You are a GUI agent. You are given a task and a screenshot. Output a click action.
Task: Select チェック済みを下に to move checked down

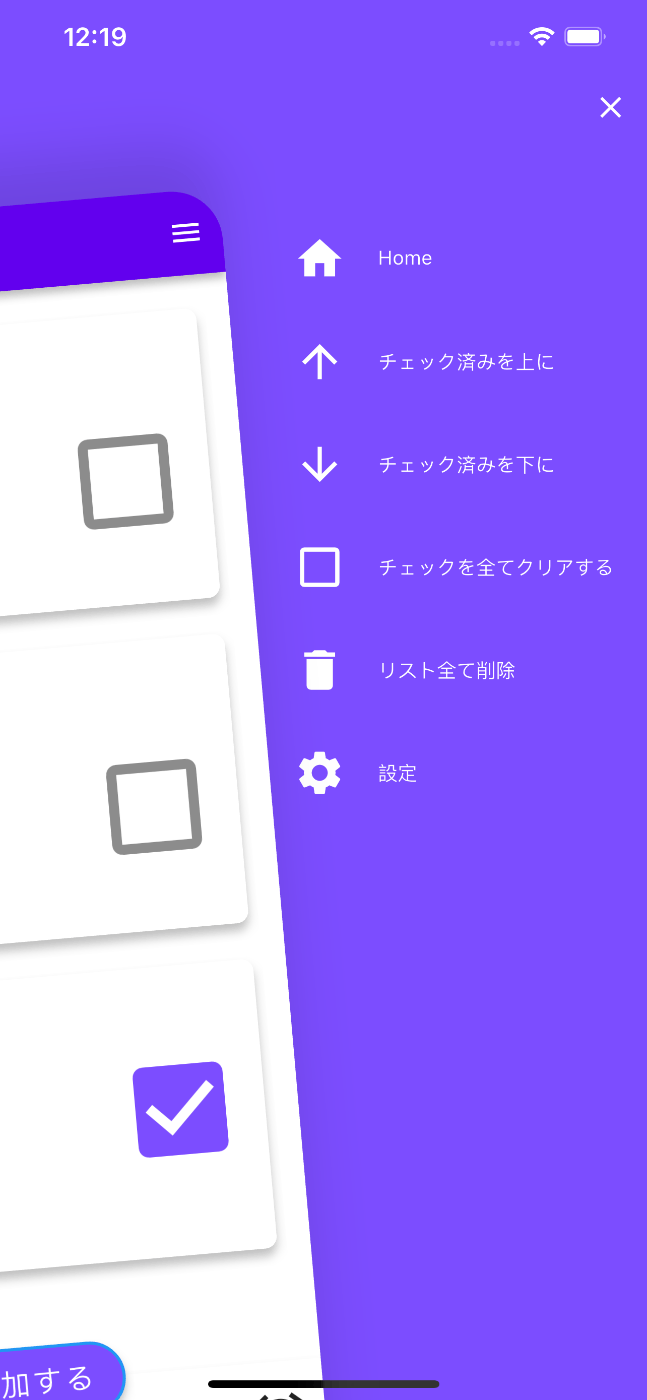(465, 465)
